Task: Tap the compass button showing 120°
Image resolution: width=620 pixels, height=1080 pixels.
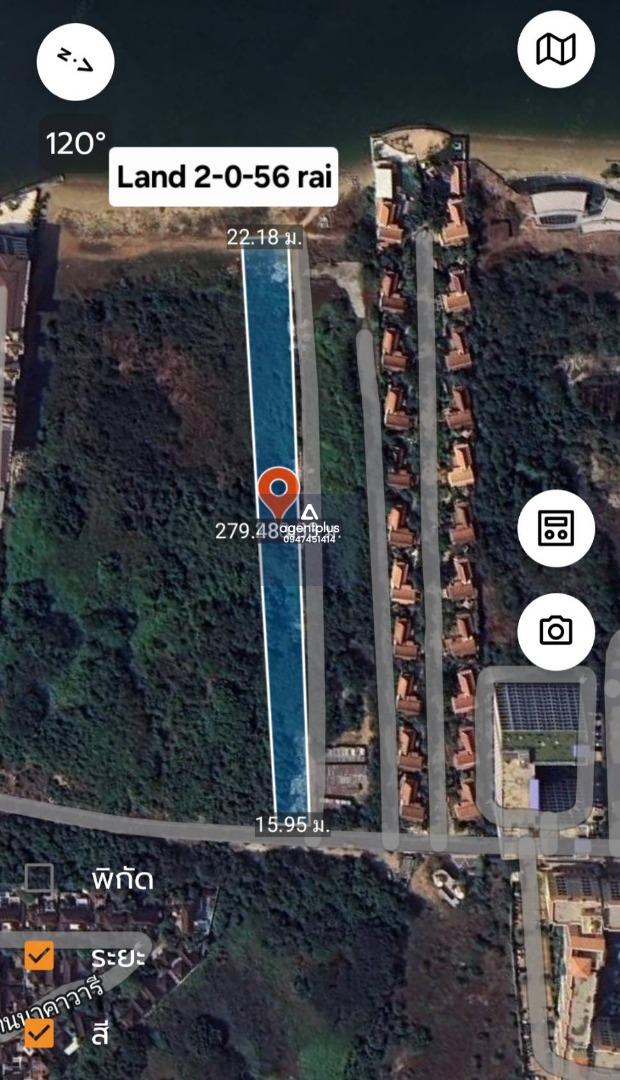Action: 75,62
